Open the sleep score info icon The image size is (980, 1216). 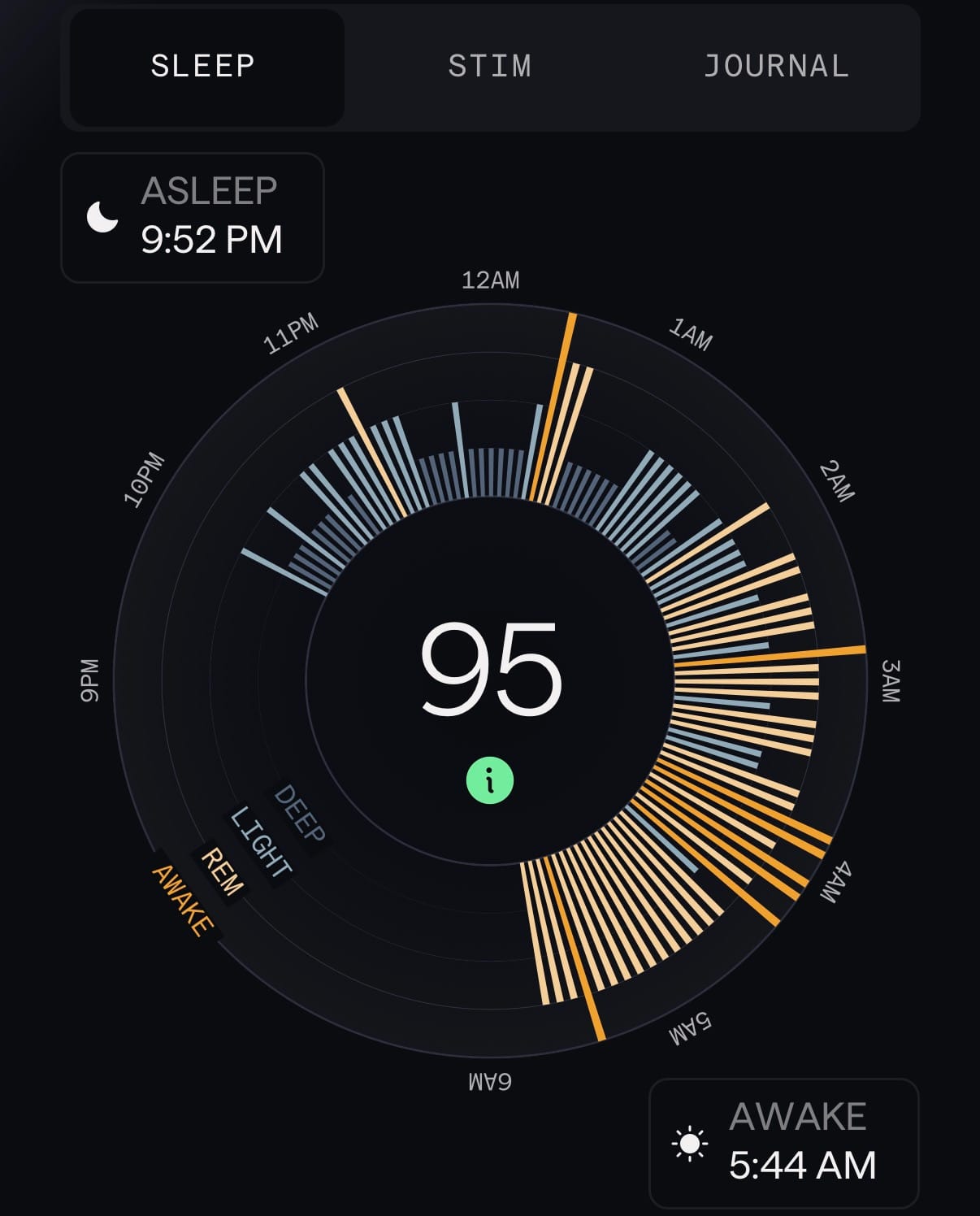pyautogui.click(x=488, y=782)
